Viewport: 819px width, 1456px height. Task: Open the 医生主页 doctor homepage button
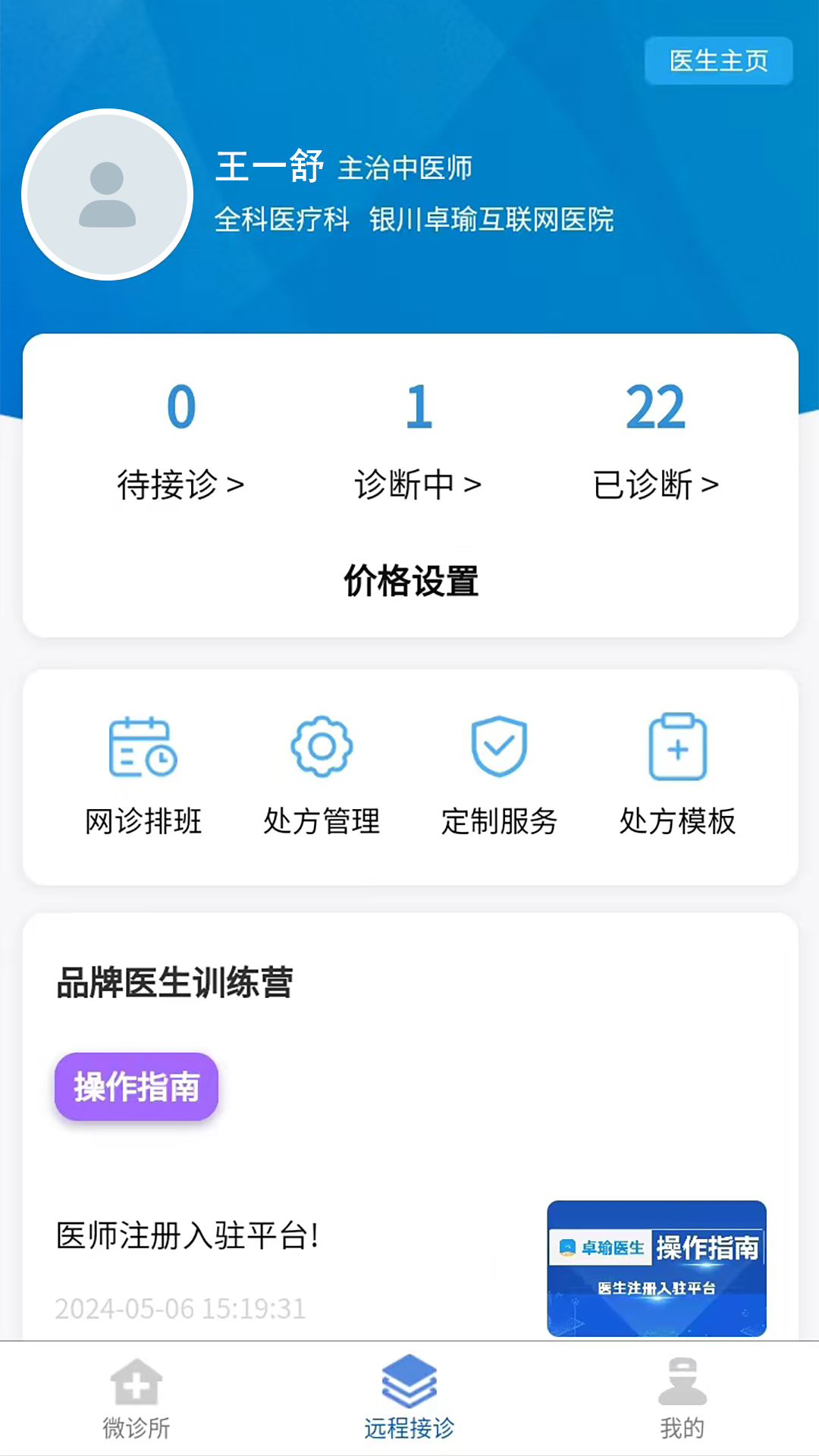click(x=719, y=61)
